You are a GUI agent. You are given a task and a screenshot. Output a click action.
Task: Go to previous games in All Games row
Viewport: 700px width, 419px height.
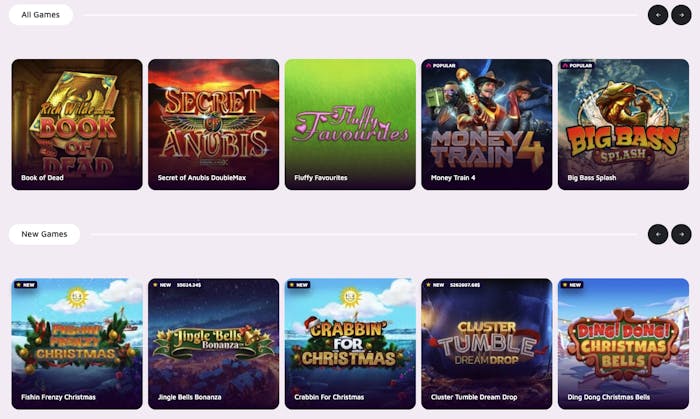point(657,15)
